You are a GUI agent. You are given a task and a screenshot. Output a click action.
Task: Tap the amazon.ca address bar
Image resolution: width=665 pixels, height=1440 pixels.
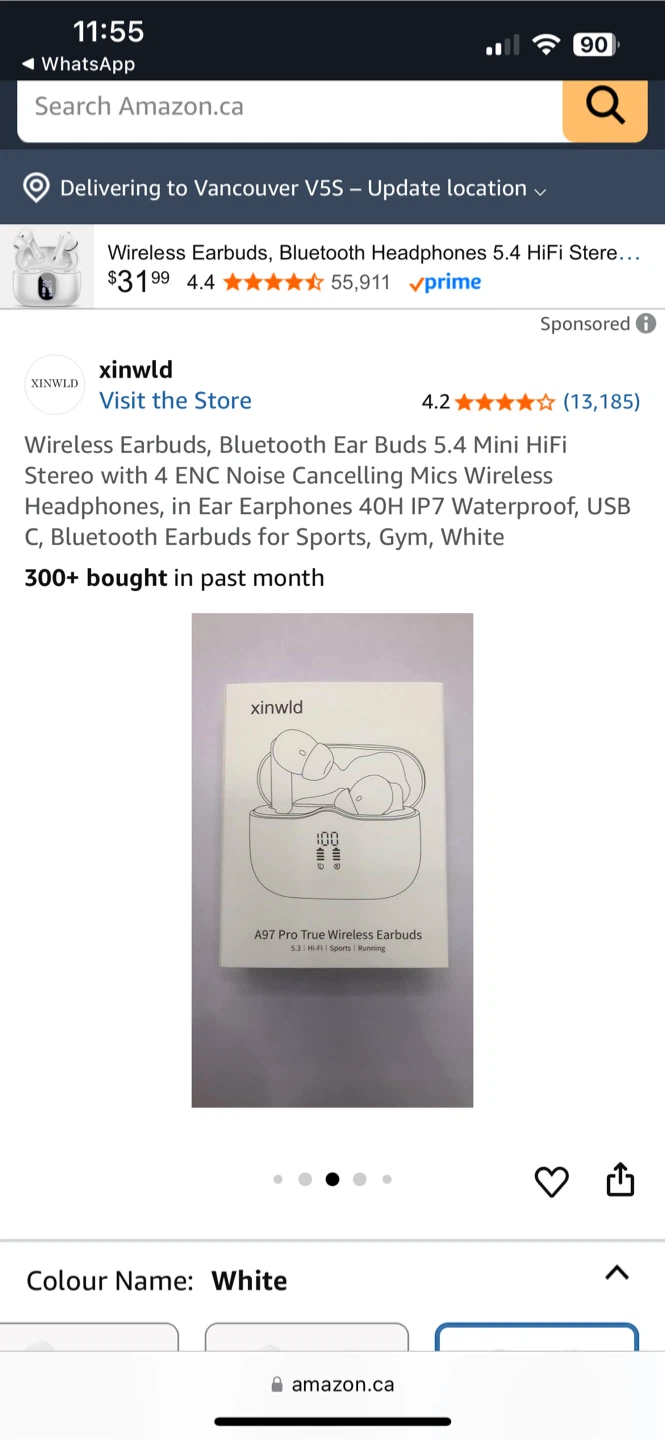[332, 1385]
